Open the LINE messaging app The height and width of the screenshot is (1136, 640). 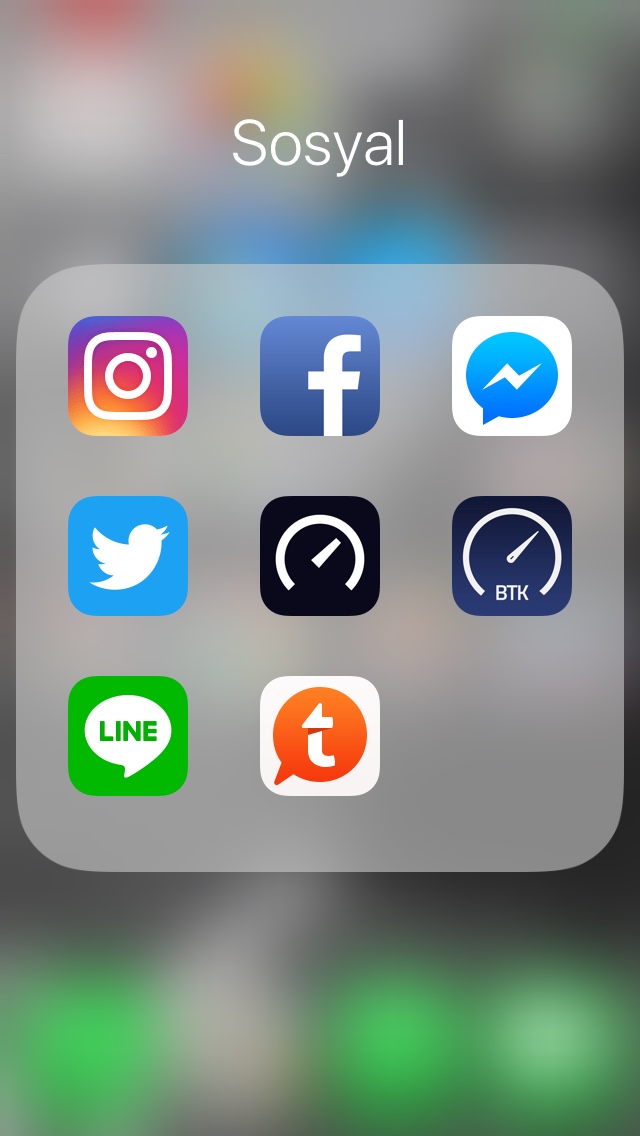tap(128, 736)
